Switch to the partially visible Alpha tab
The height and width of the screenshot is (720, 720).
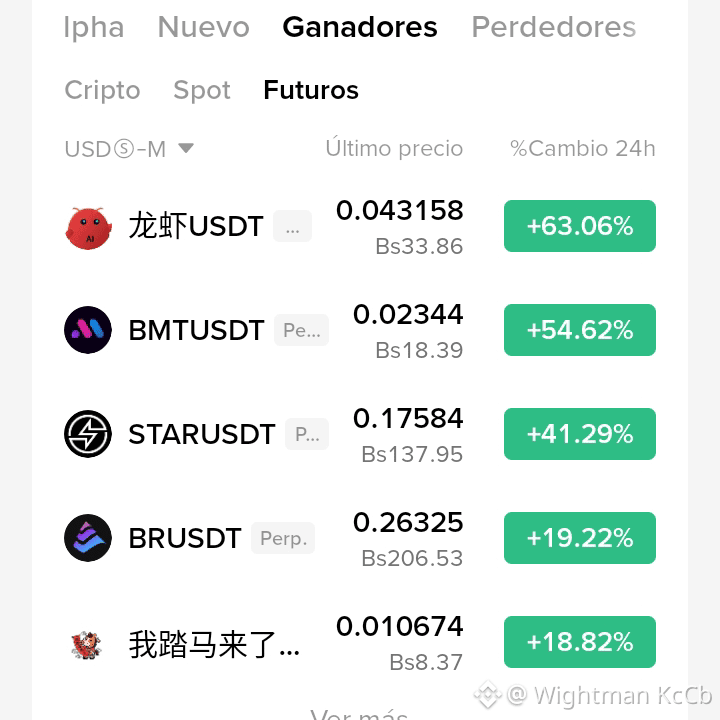point(94,28)
